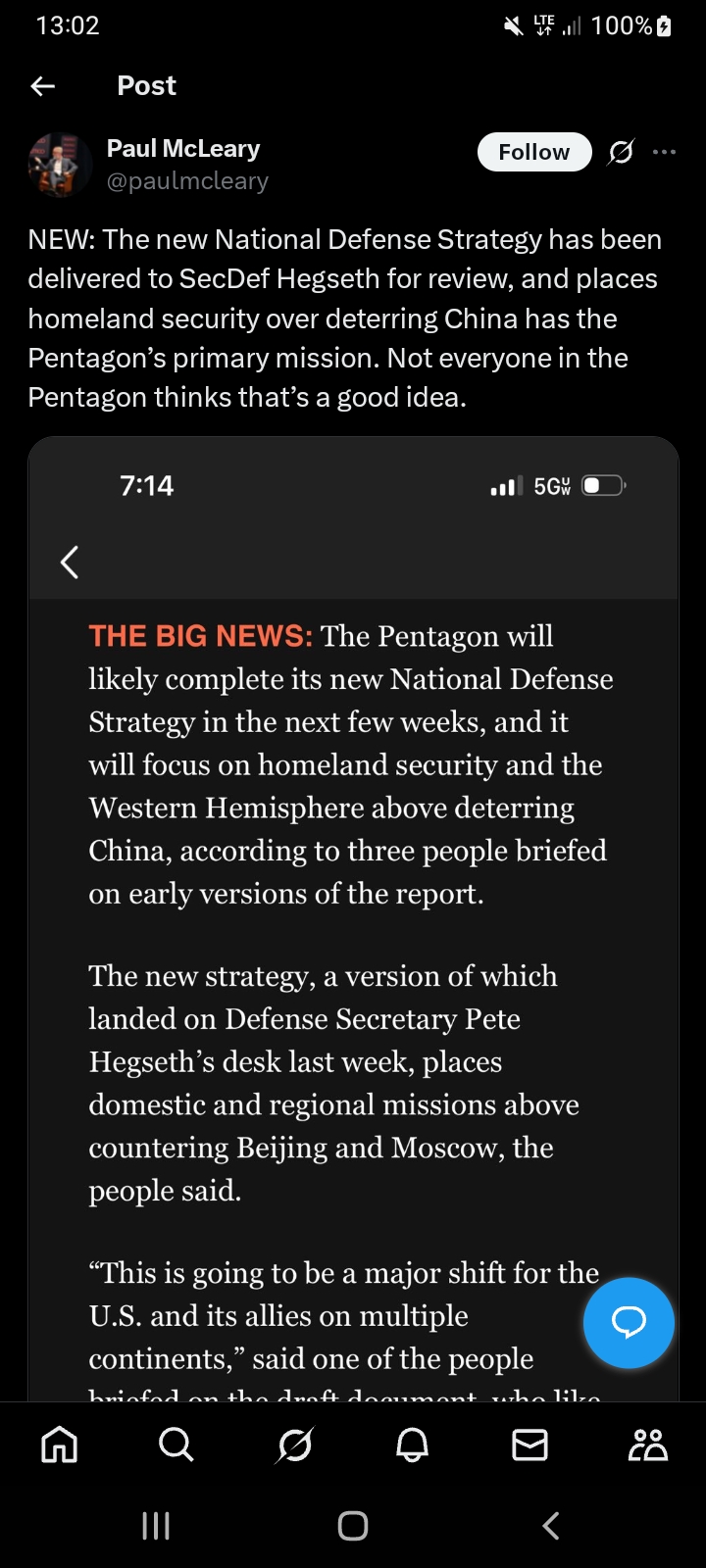The height and width of the screenshot is (1568, 706).
Task: Go back from the Post screen
Action: click(x=43, y=86)
